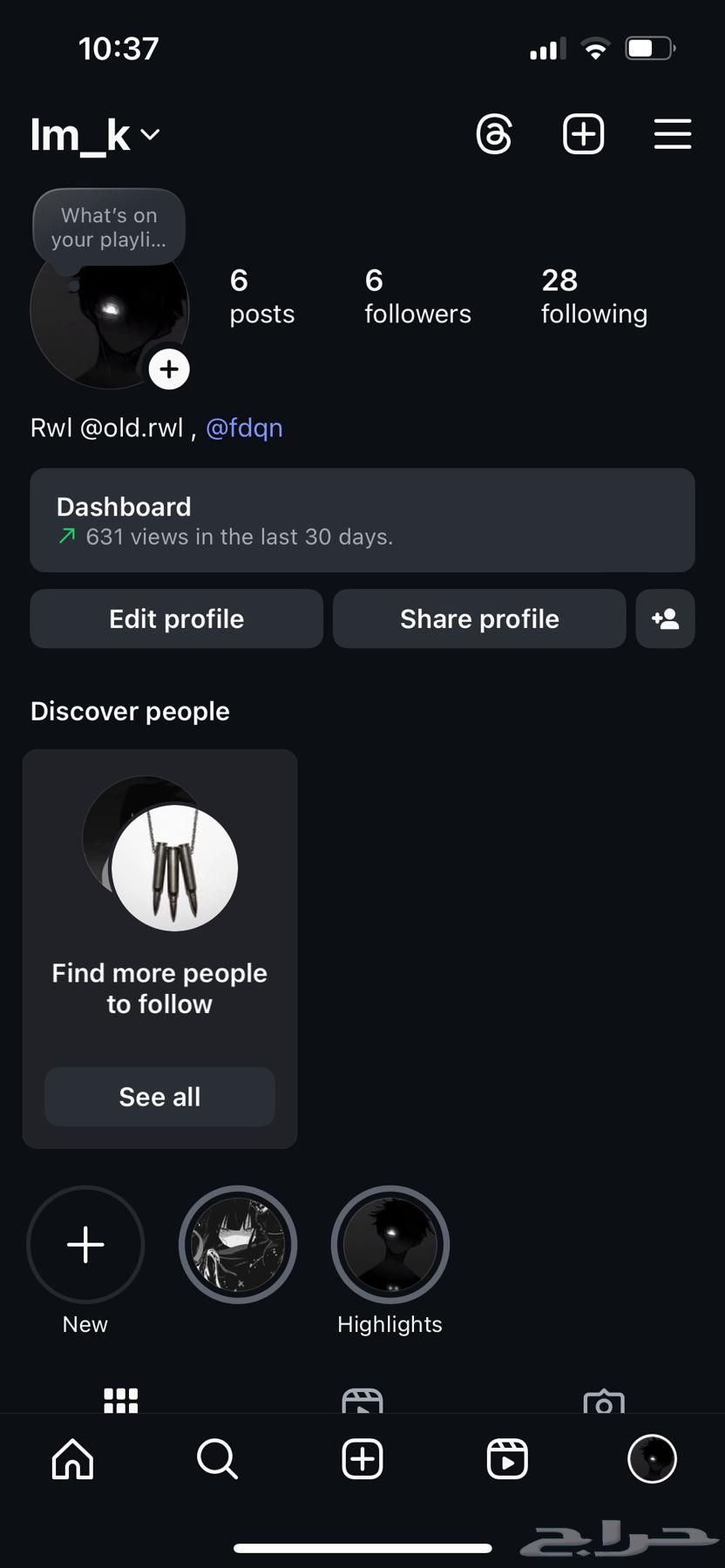725x1568 pixels.
Task: Toggle the discover people add-person icon
Action: 665,618
